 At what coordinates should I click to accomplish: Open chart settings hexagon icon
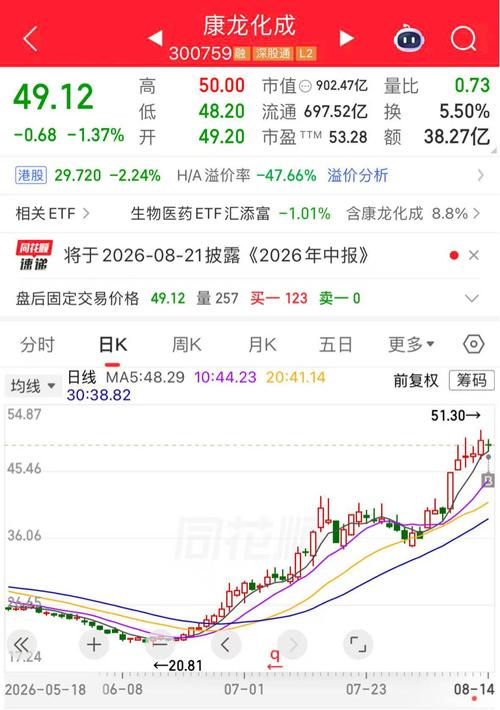(x=474, y=345)
